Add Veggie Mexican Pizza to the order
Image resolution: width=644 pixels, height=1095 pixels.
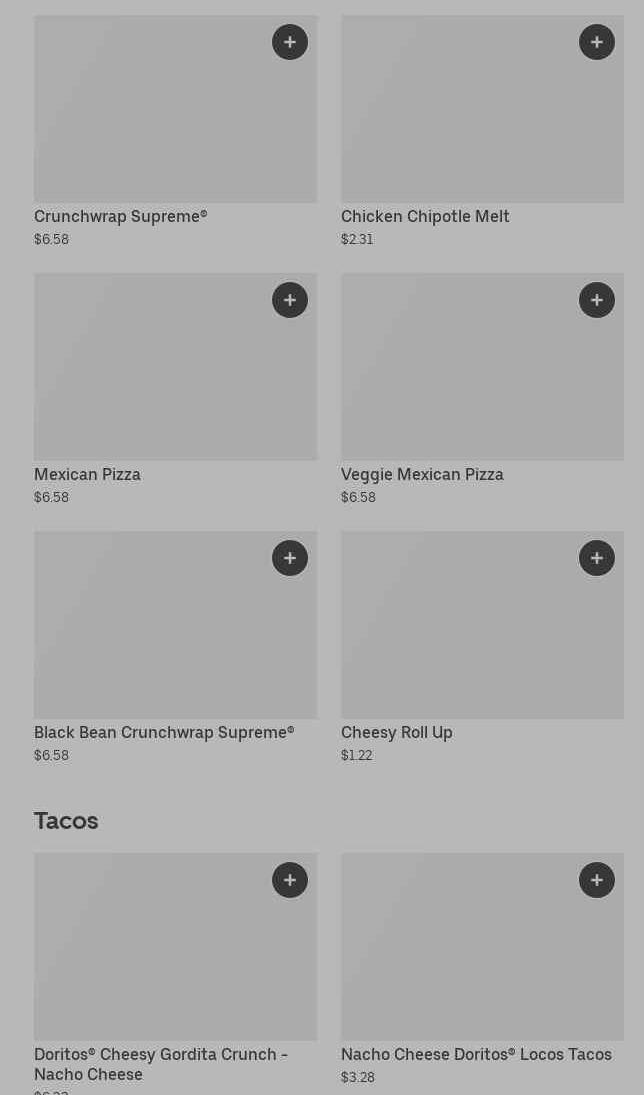[597, 300]
